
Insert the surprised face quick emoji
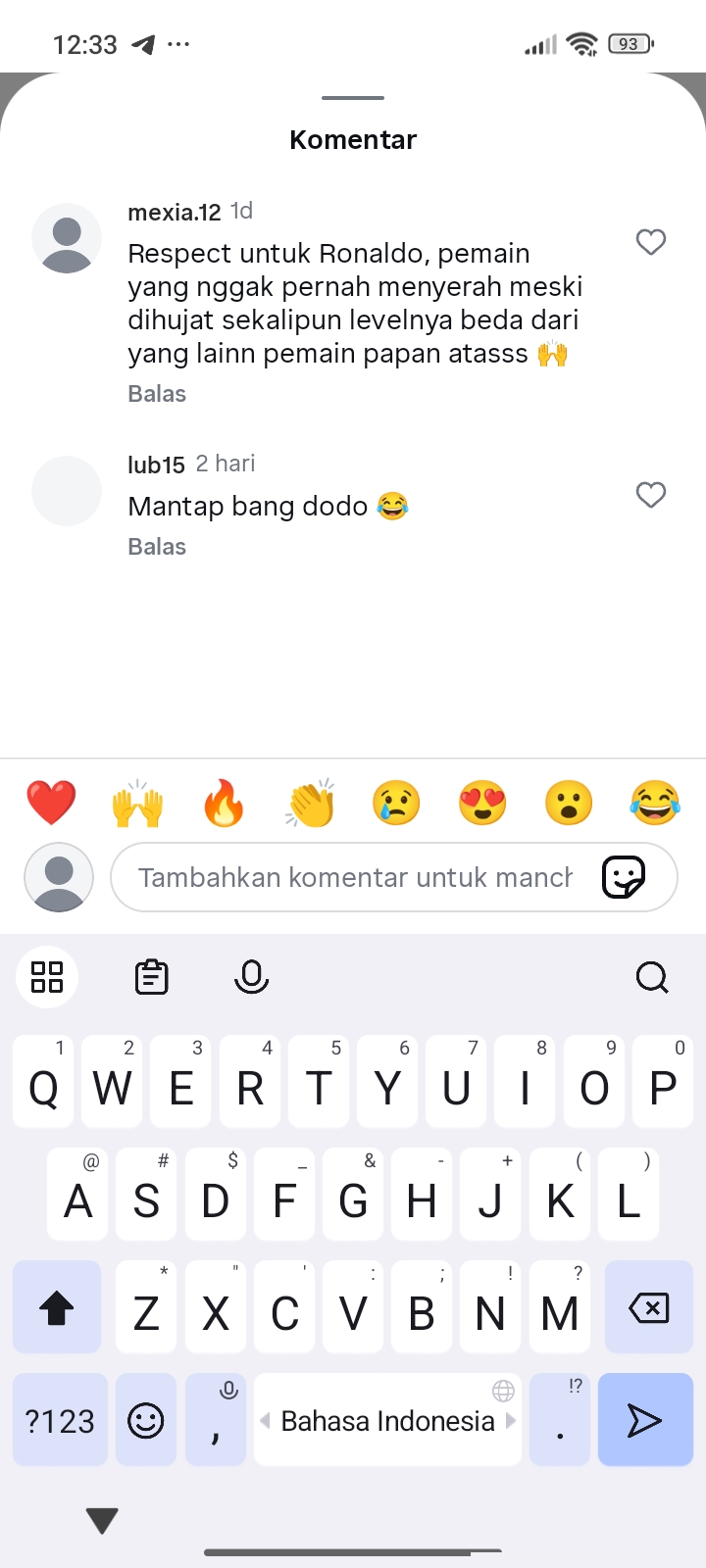coord(569,803)
